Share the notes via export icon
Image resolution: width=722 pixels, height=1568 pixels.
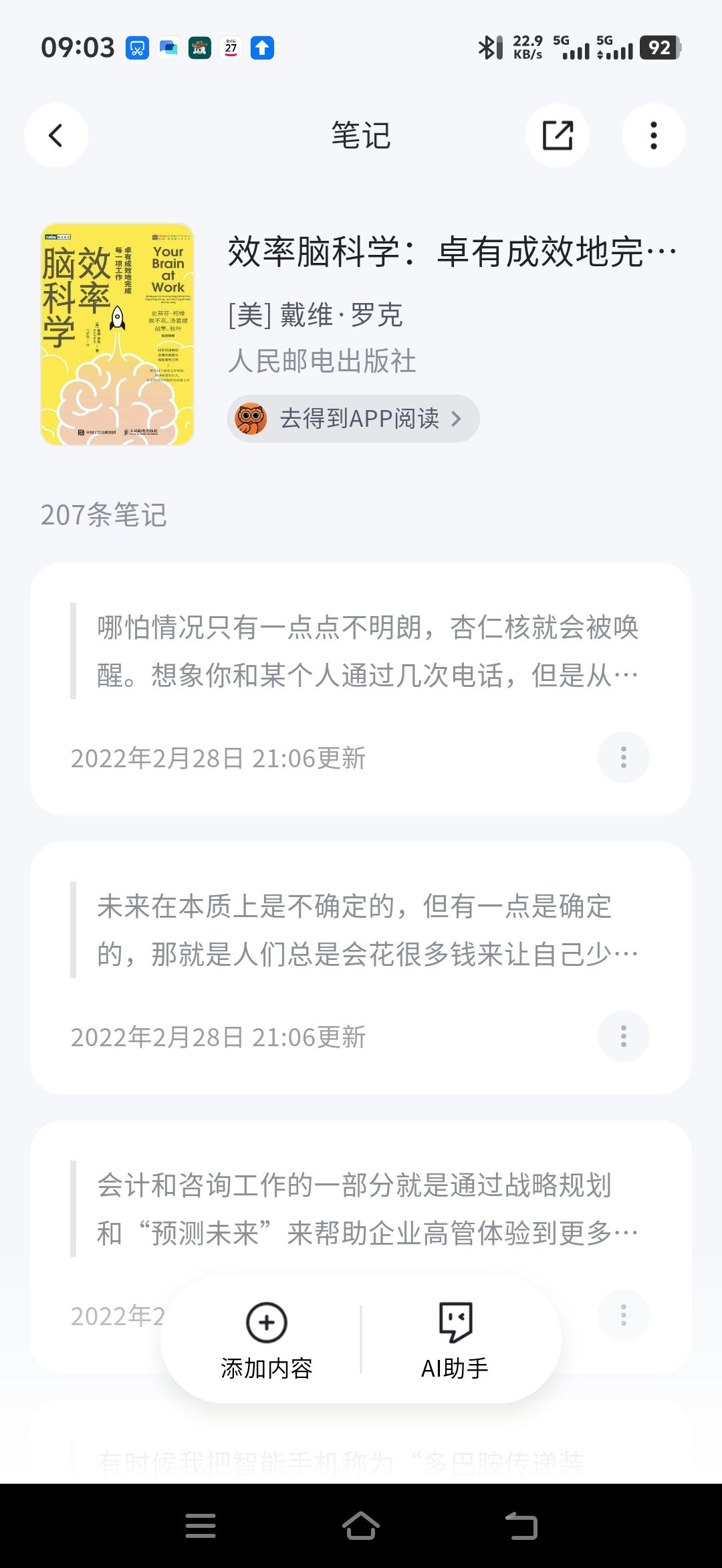[558, 136]
